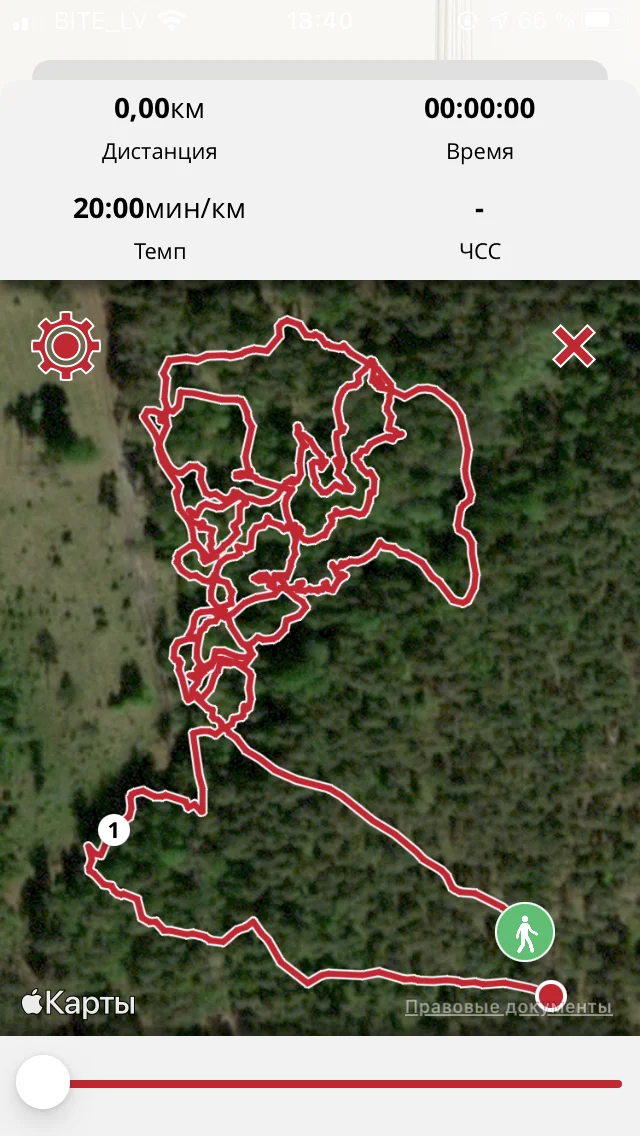
Task: Close the route map view
Action: pyautogui.click(x=574, y=347)
